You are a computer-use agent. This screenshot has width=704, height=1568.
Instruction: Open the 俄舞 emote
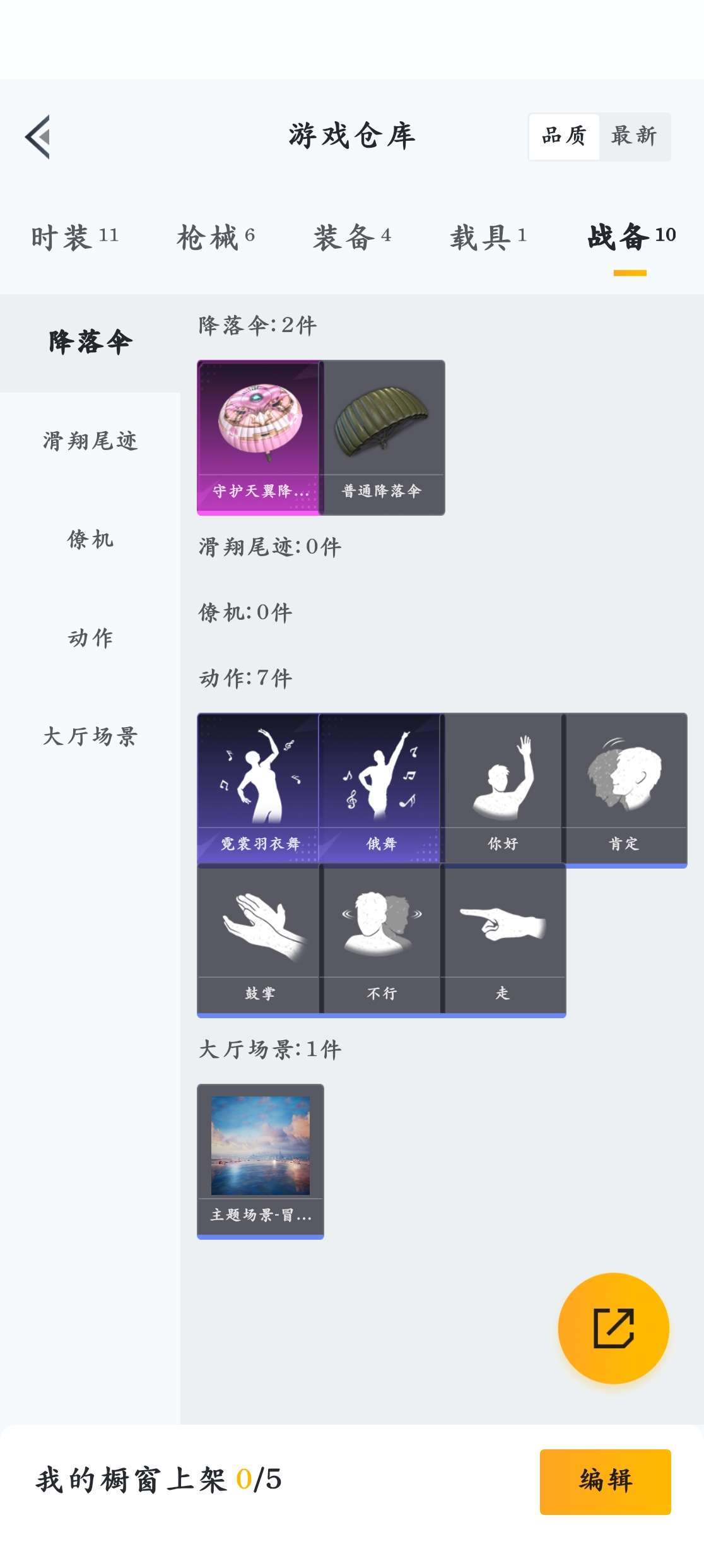[380, 788]
